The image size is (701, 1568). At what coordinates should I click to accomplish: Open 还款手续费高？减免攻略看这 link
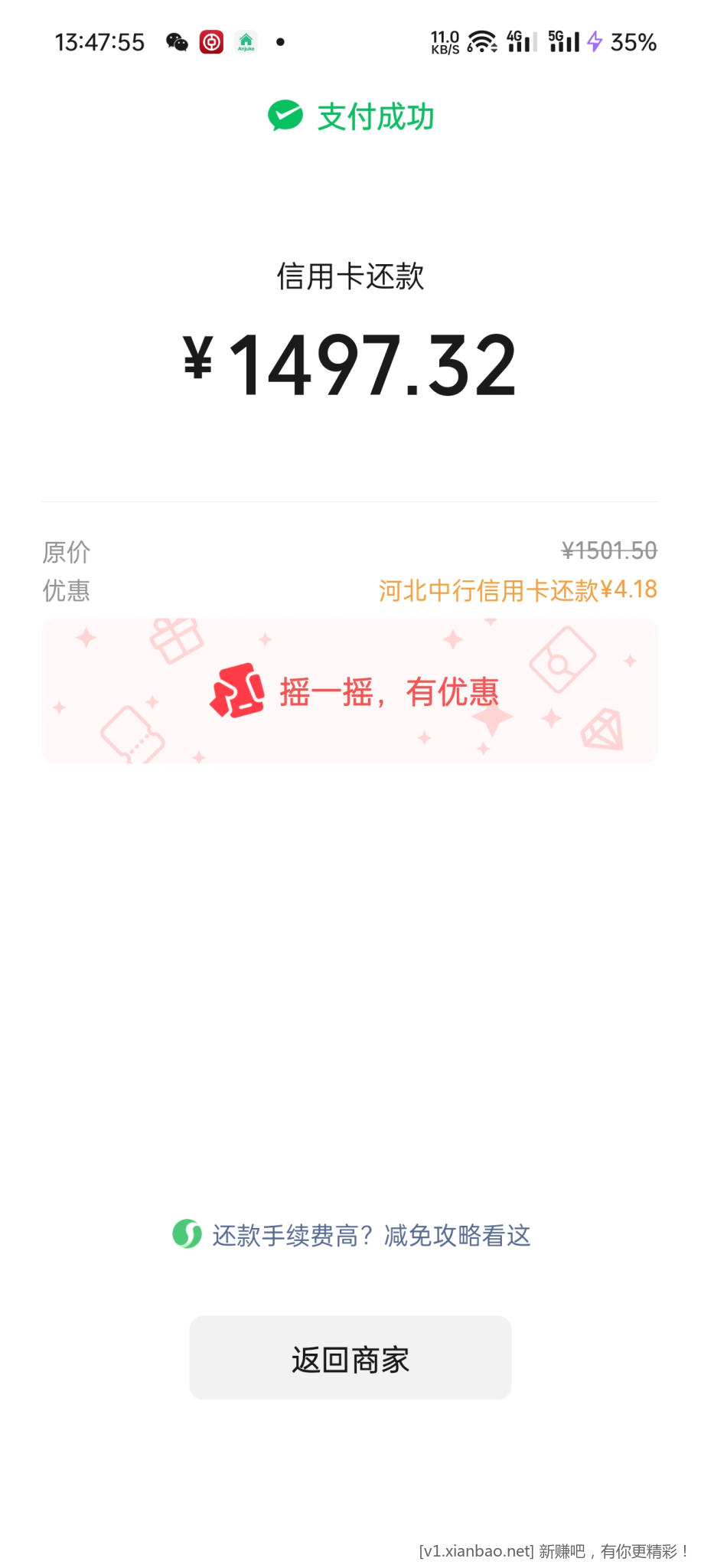tap(371, 1235)
